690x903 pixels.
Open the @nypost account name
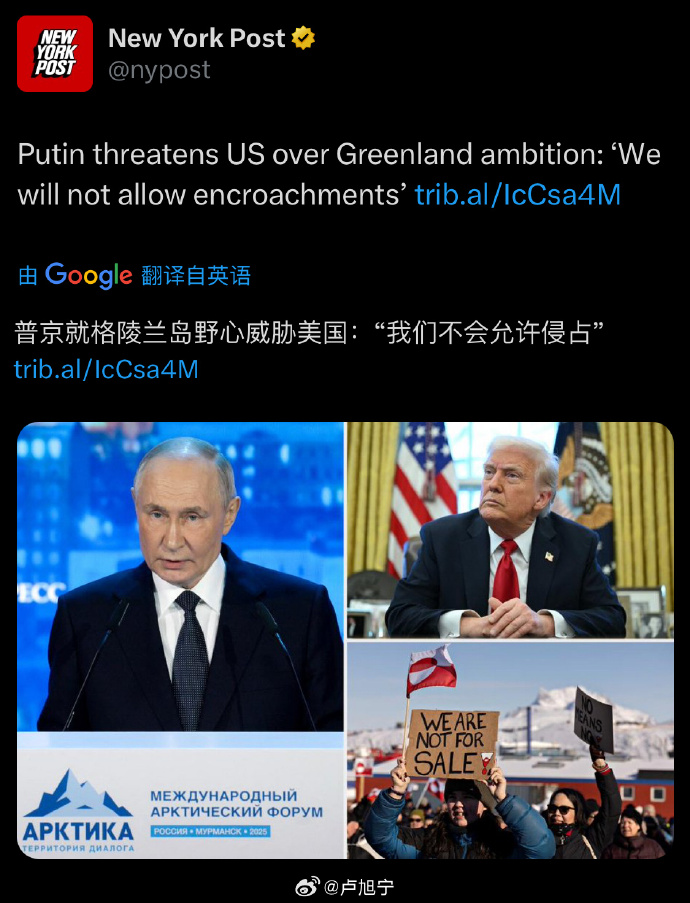[x=159, y=70]
